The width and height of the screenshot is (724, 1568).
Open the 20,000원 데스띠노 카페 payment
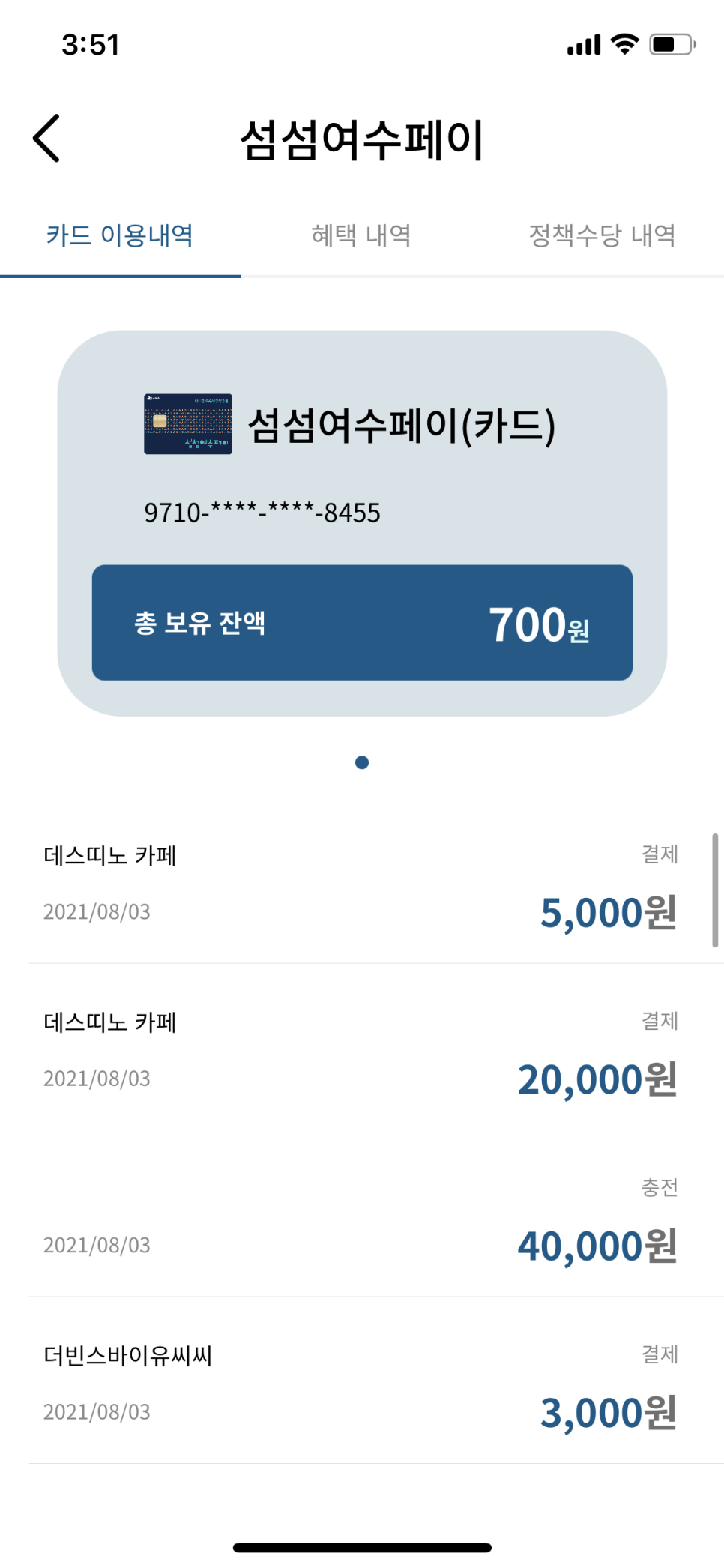coord(361,1051)
